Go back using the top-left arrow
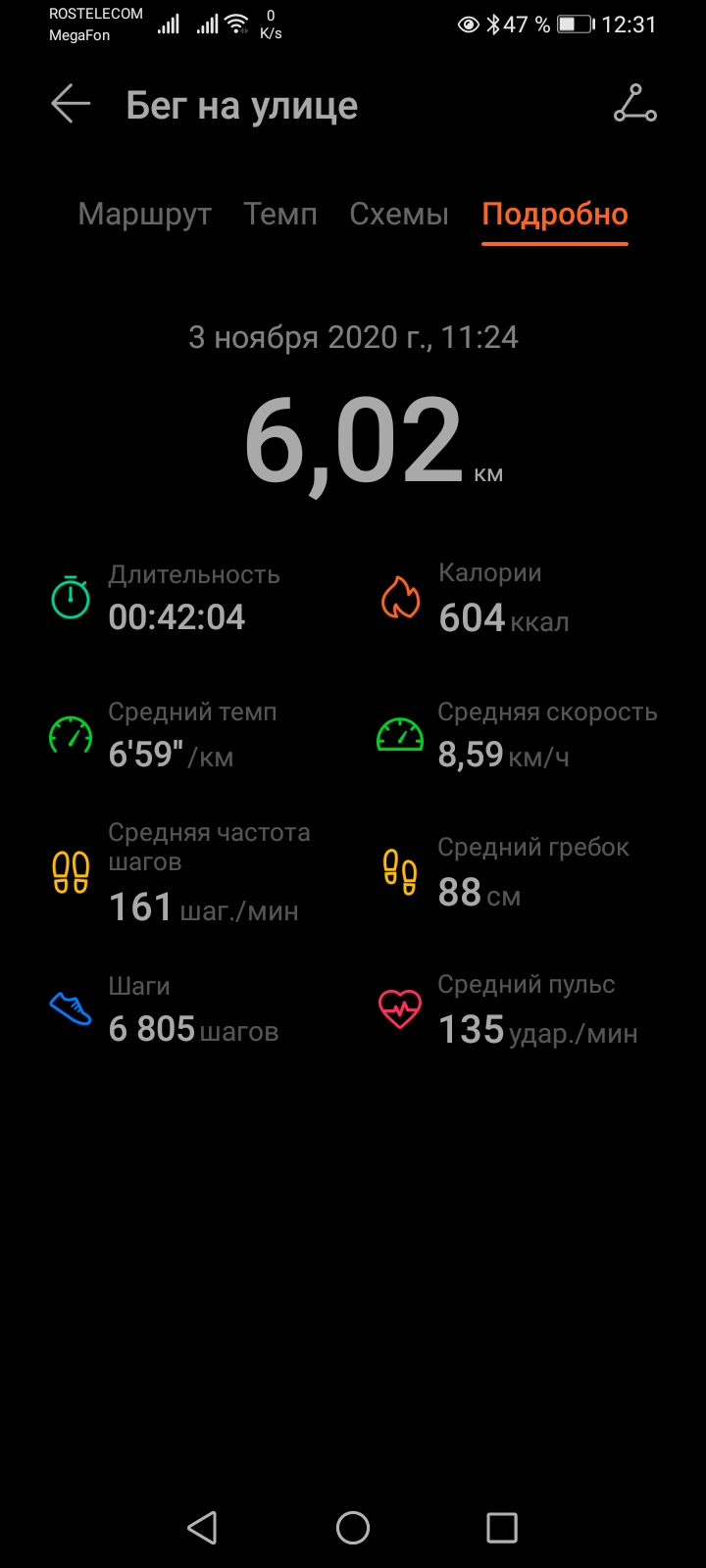Image resolution: width=706 pixels, height=1568 pixels. point(71,104)
